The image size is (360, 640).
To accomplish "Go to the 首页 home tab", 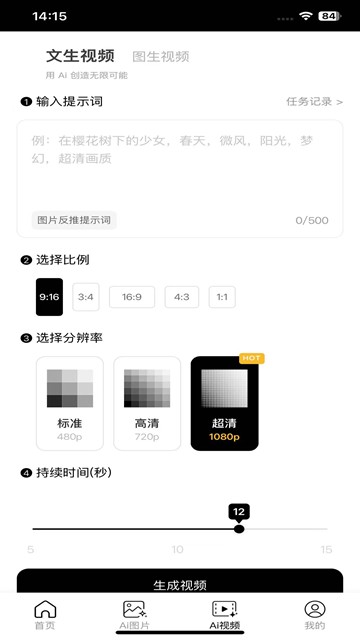I will click(x=45, y=615).
